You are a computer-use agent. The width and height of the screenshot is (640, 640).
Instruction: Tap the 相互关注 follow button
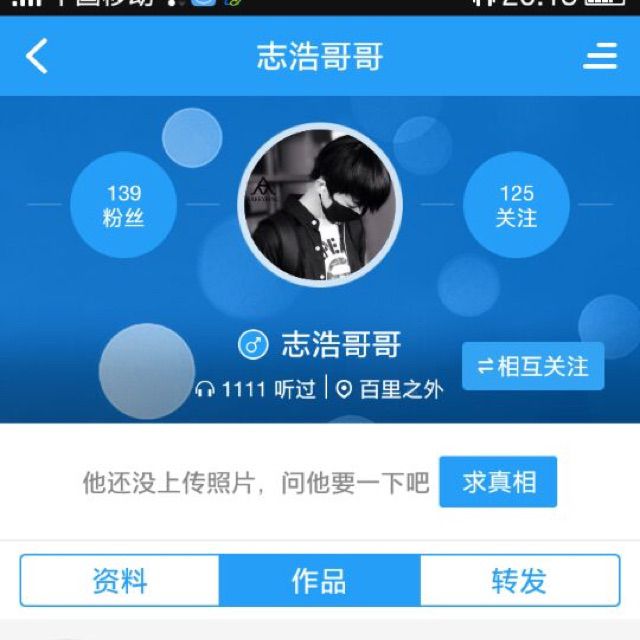pos(533,366)
